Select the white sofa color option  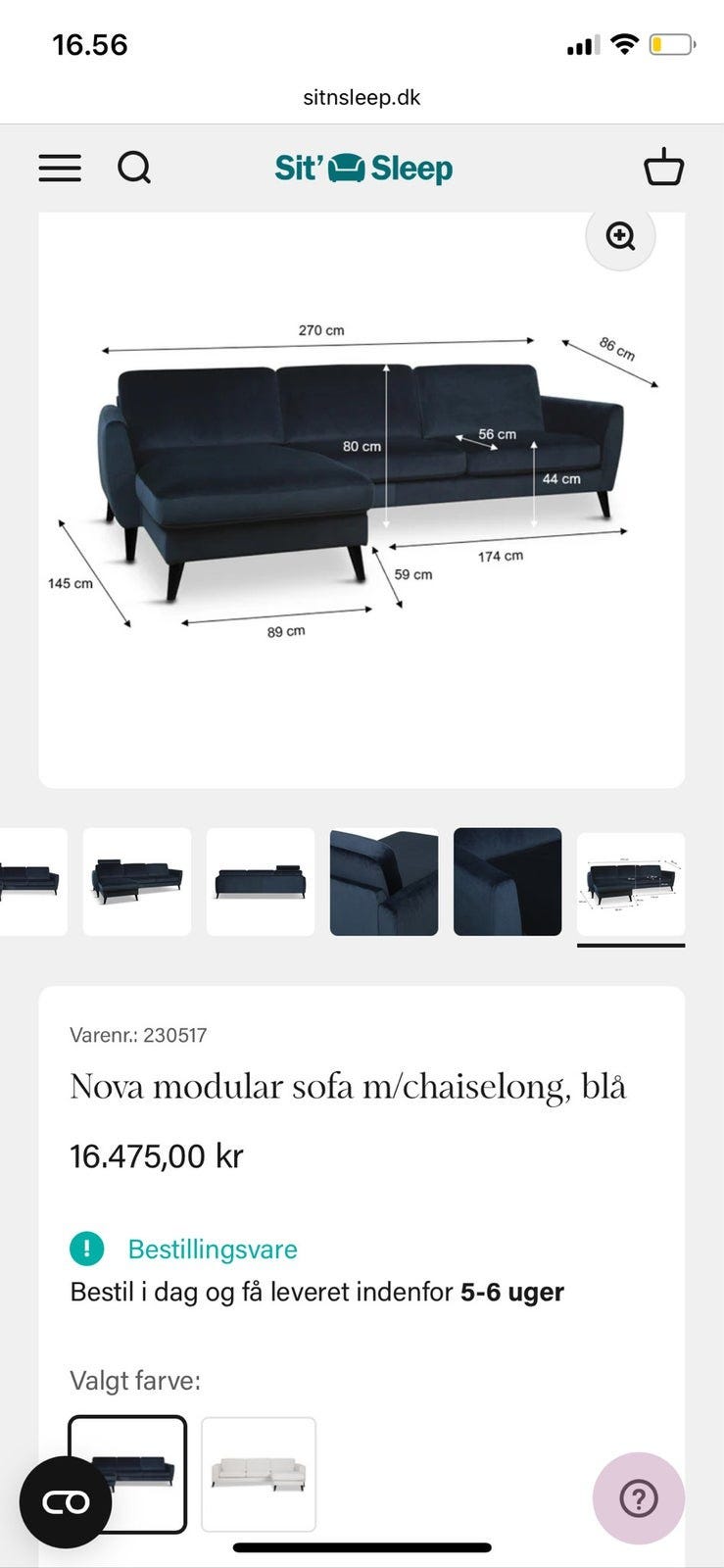tap(259, 1475)
